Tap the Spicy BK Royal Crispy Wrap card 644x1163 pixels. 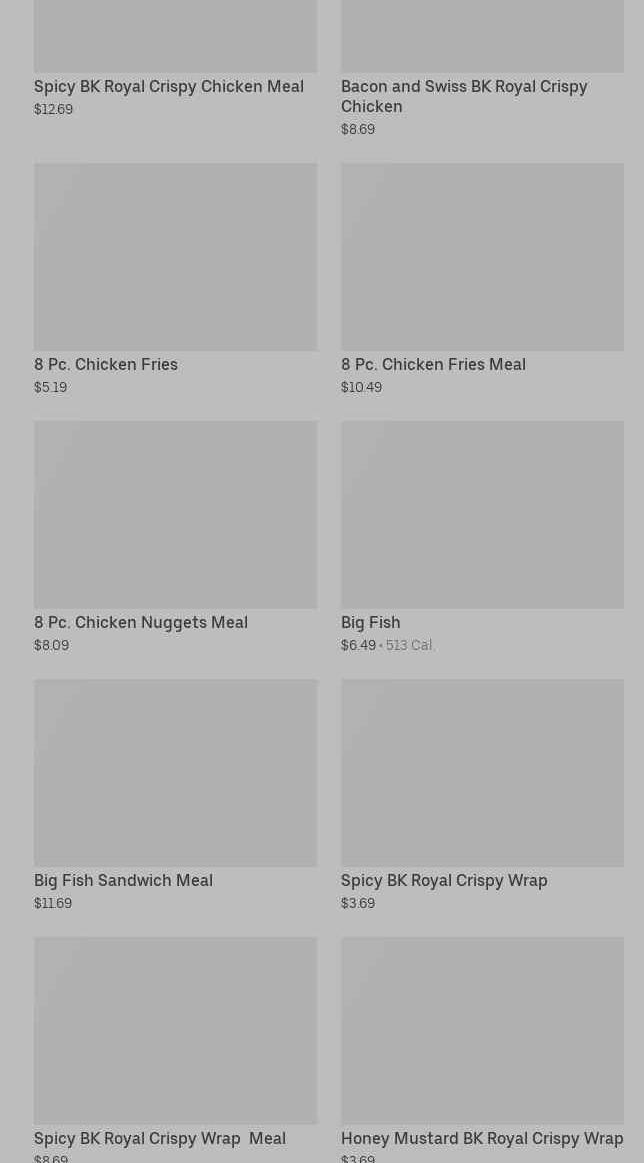(481, 774)
